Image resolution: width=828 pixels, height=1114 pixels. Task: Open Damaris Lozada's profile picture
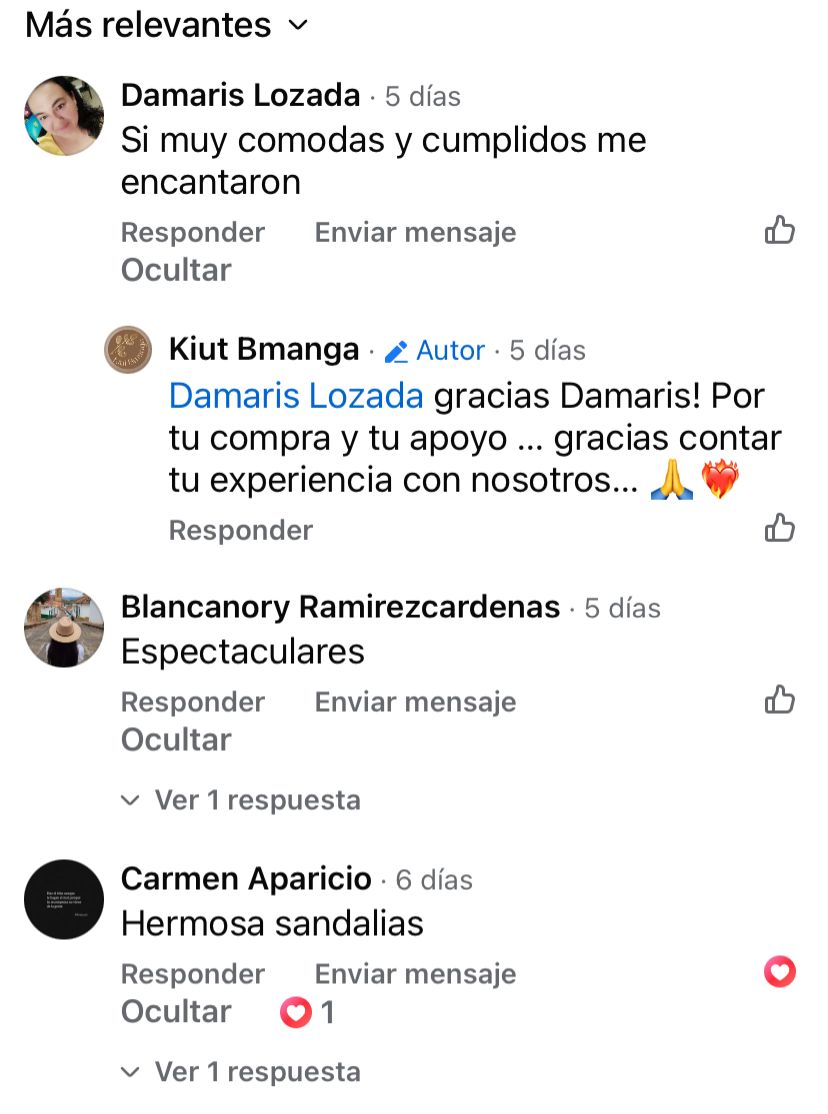[x=64, y=116]
